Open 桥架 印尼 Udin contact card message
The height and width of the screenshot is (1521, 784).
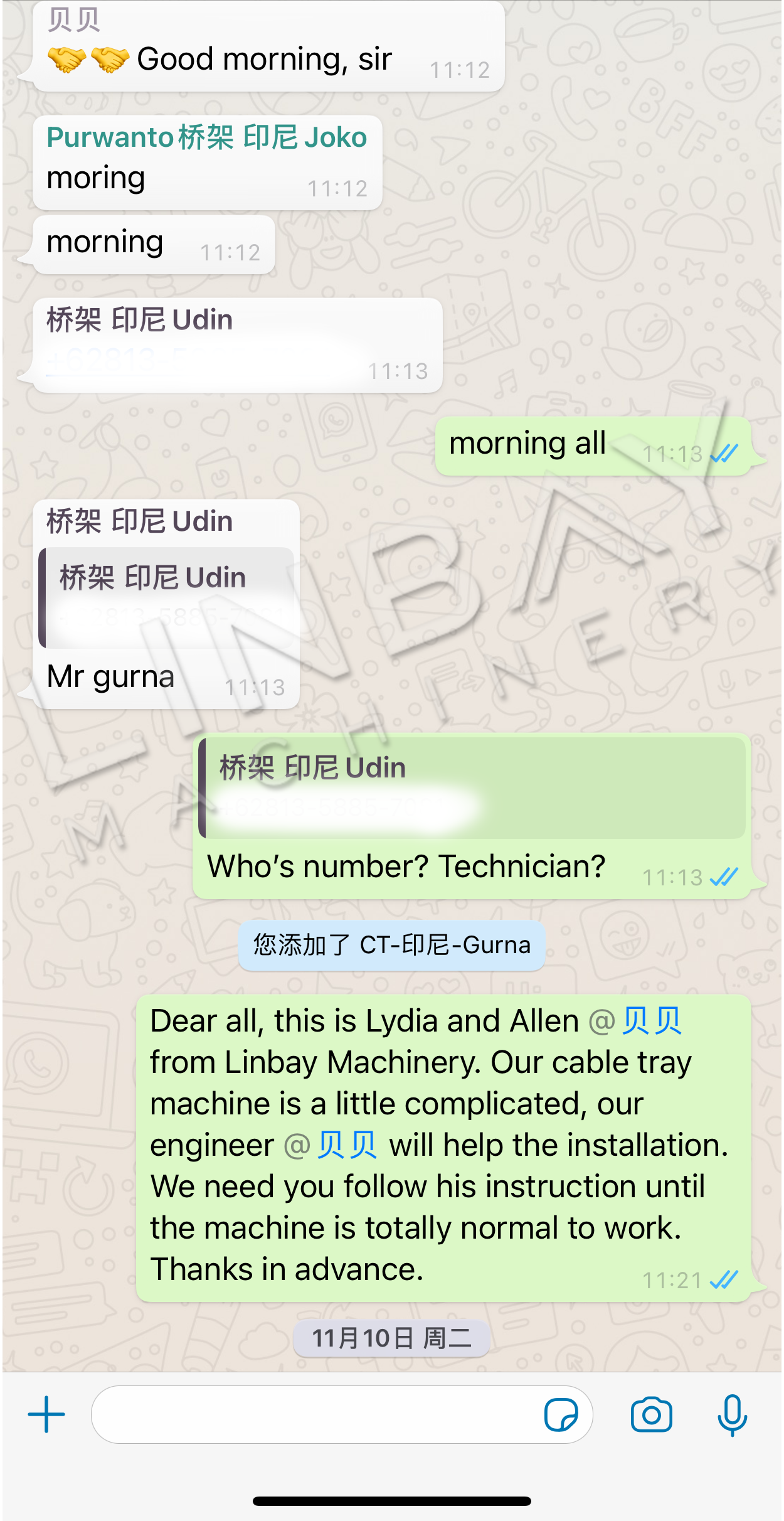tap(237, 345)
